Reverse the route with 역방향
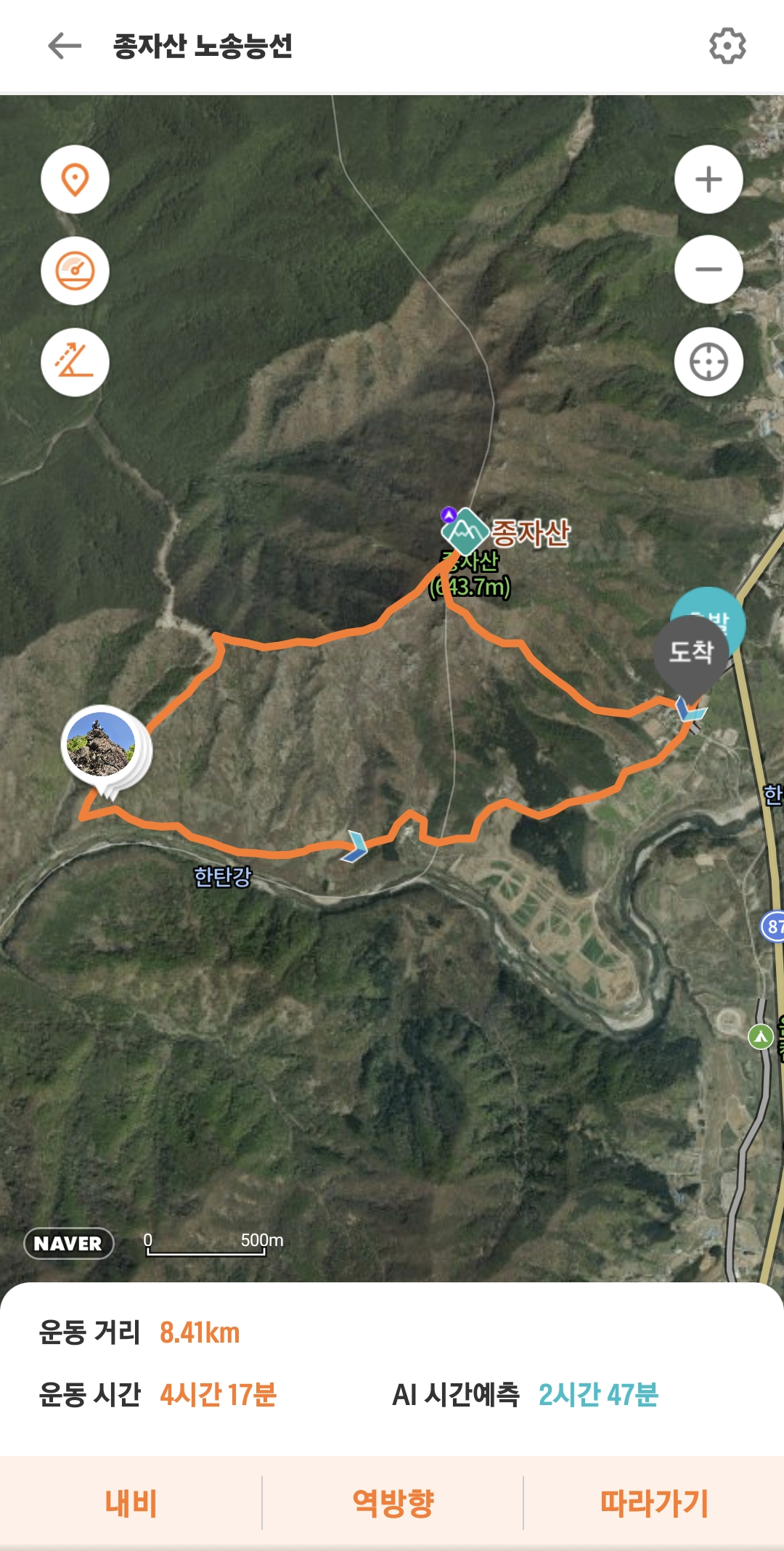This screenshot has height=1551, width=784. click(x=393, y=1502)
